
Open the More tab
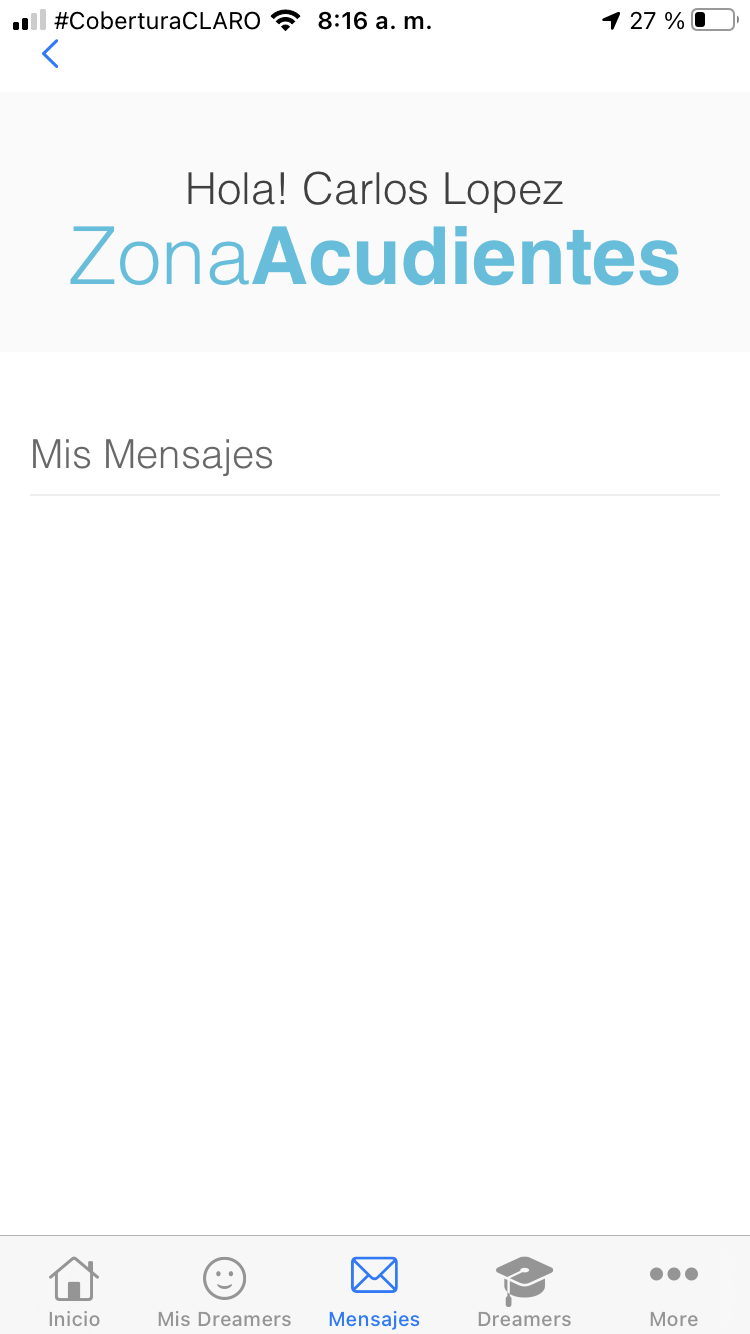click(673, 1290)
